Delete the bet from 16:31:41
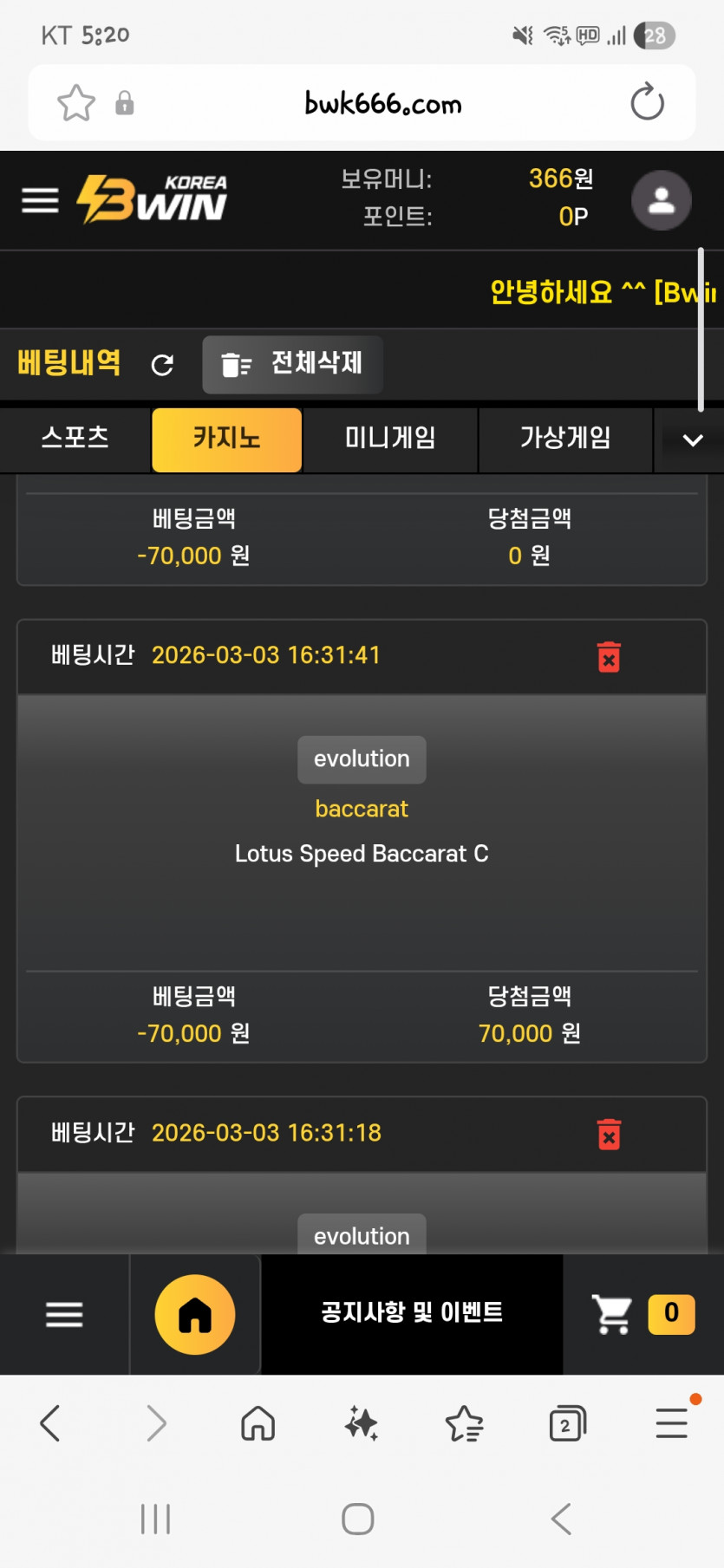Image resolution: width=724 pixels, height=1568 pixels. (x=609, y=657)
